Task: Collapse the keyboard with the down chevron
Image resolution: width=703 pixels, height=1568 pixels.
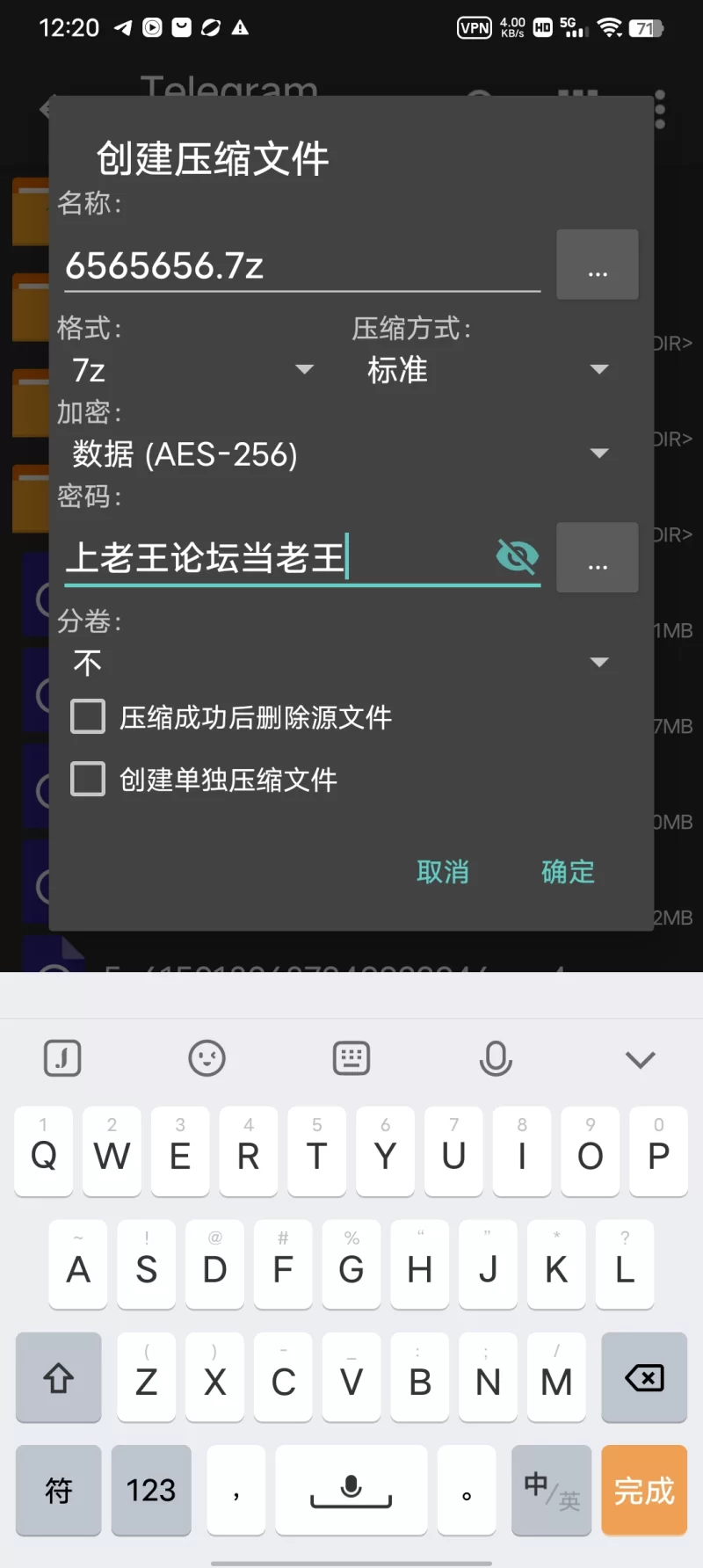Action: point(640,1059)
